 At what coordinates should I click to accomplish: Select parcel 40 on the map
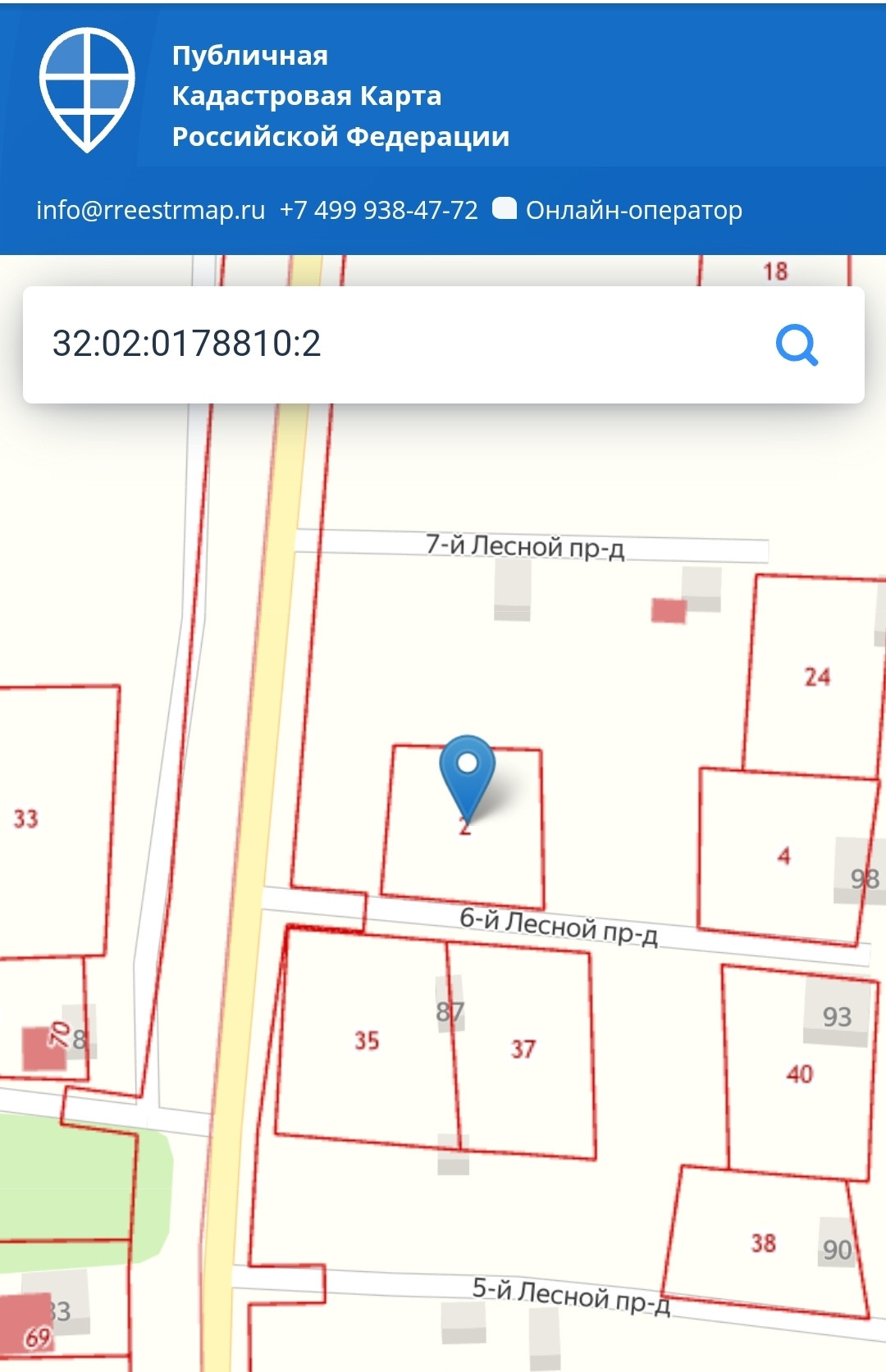click(x=799, y=1074)
